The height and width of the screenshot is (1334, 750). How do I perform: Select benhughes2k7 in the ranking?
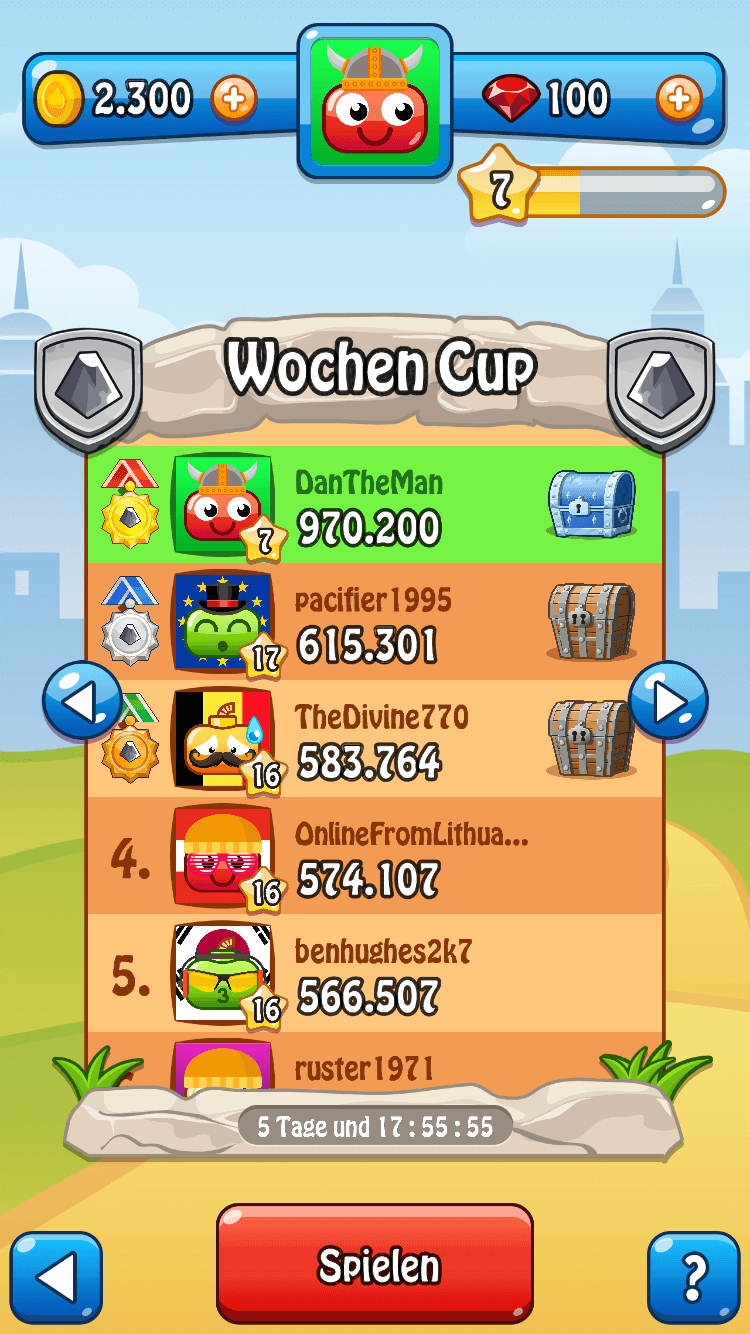pyautogui.click(x=375, y=973)
